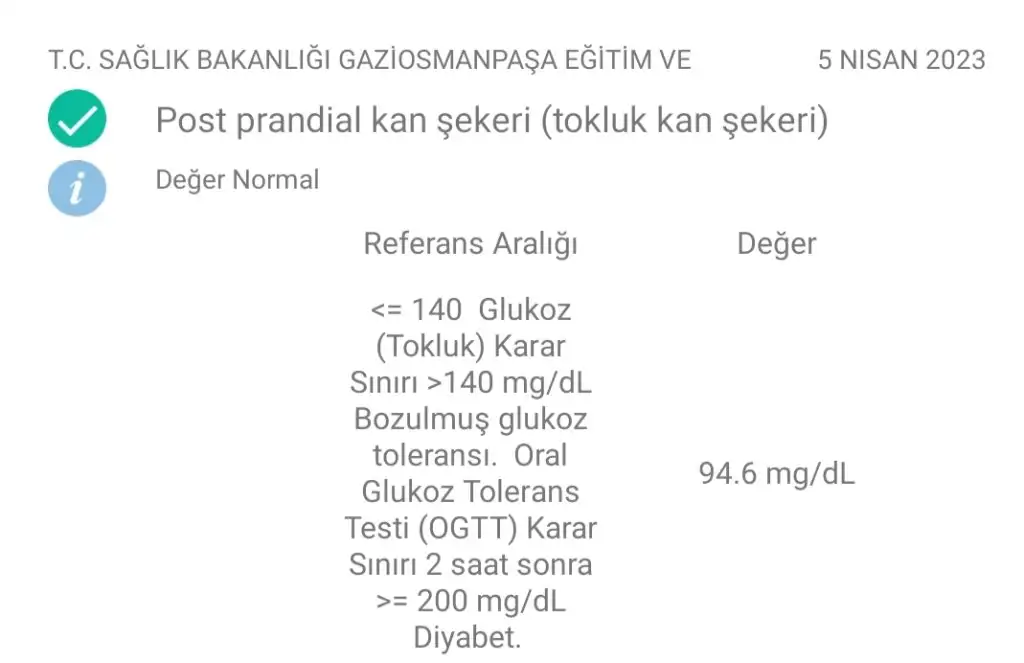Open the blue info icon beside Değer Normal
Image resolution: width=1024 pixels, height=663 pixels.
(x=77, y=187)
